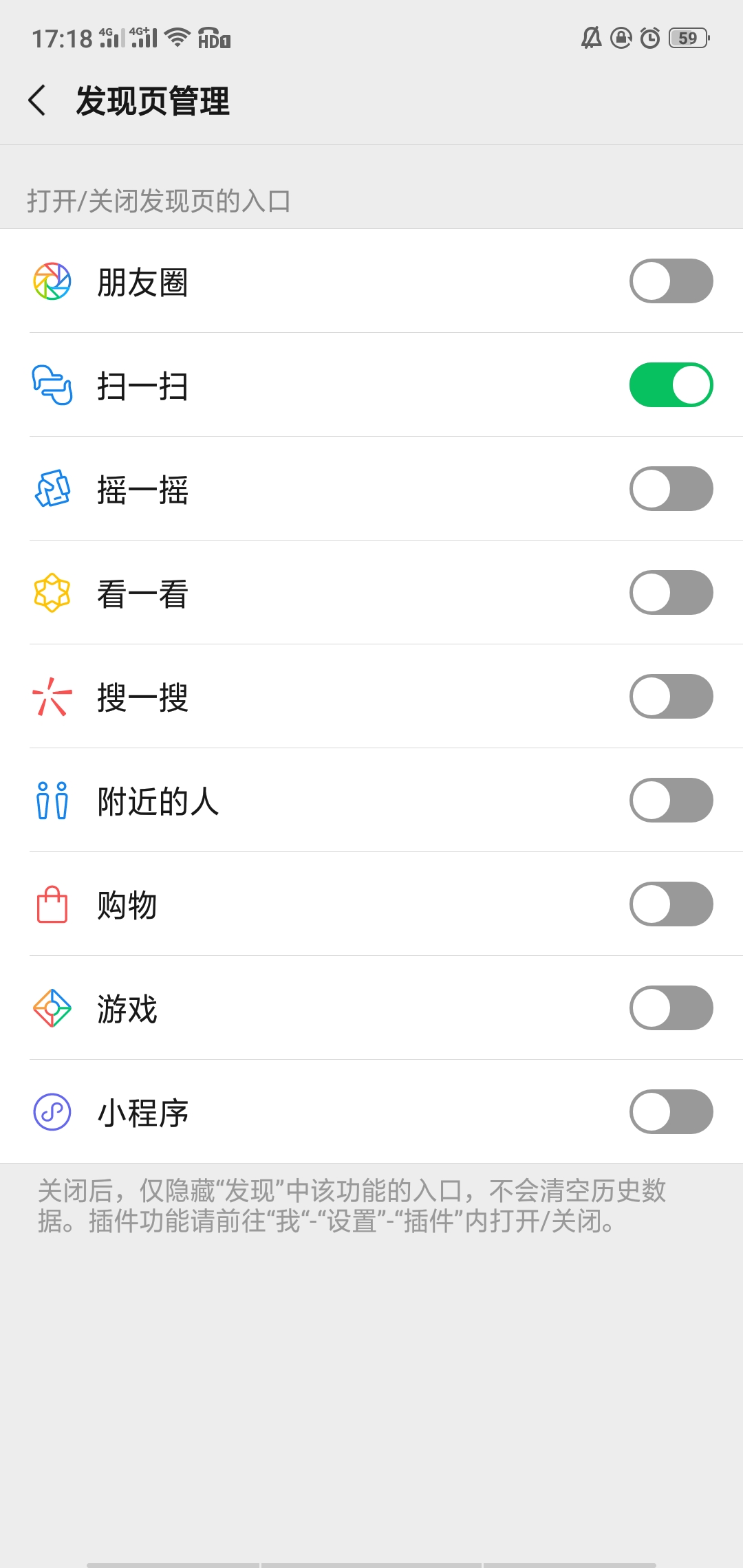Enable the 小程序 switch
This screenshot has height=1568, width=743.
(x=671, y=1111)
